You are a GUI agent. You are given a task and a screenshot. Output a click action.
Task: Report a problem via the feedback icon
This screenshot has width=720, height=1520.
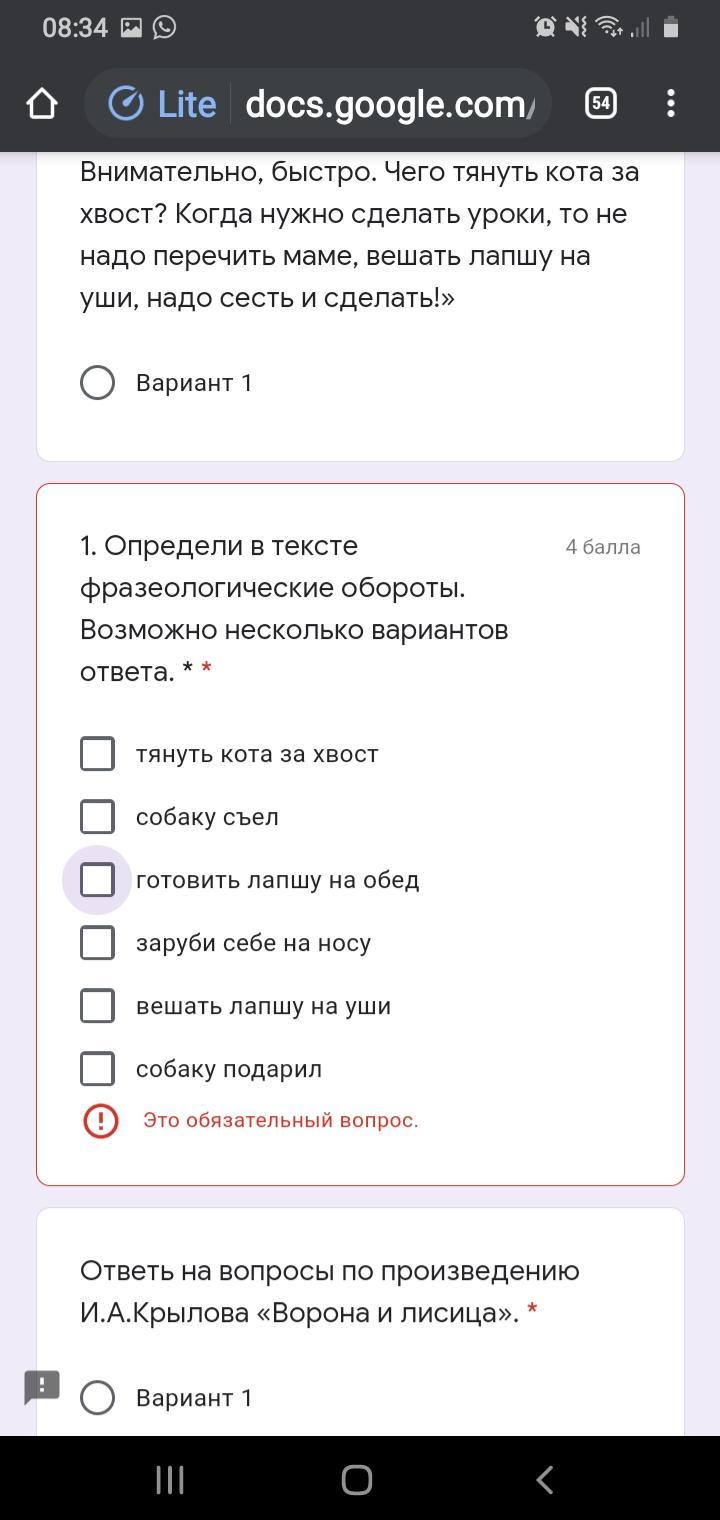(42, 1387)
